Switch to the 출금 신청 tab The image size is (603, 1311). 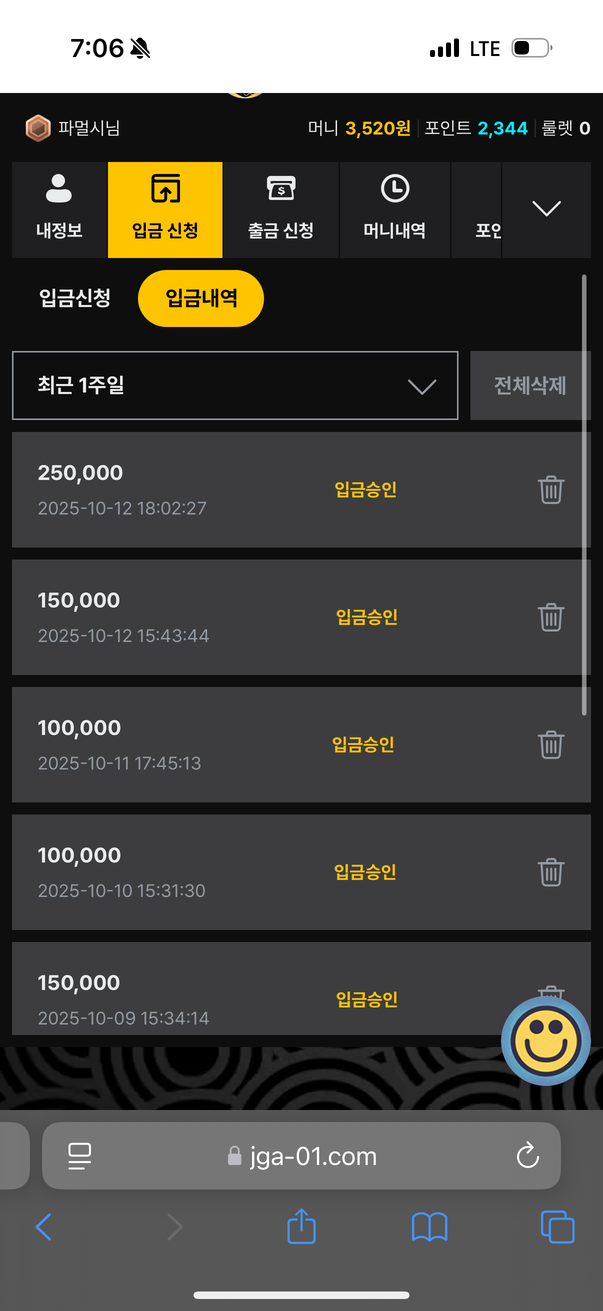coord(281,210)
